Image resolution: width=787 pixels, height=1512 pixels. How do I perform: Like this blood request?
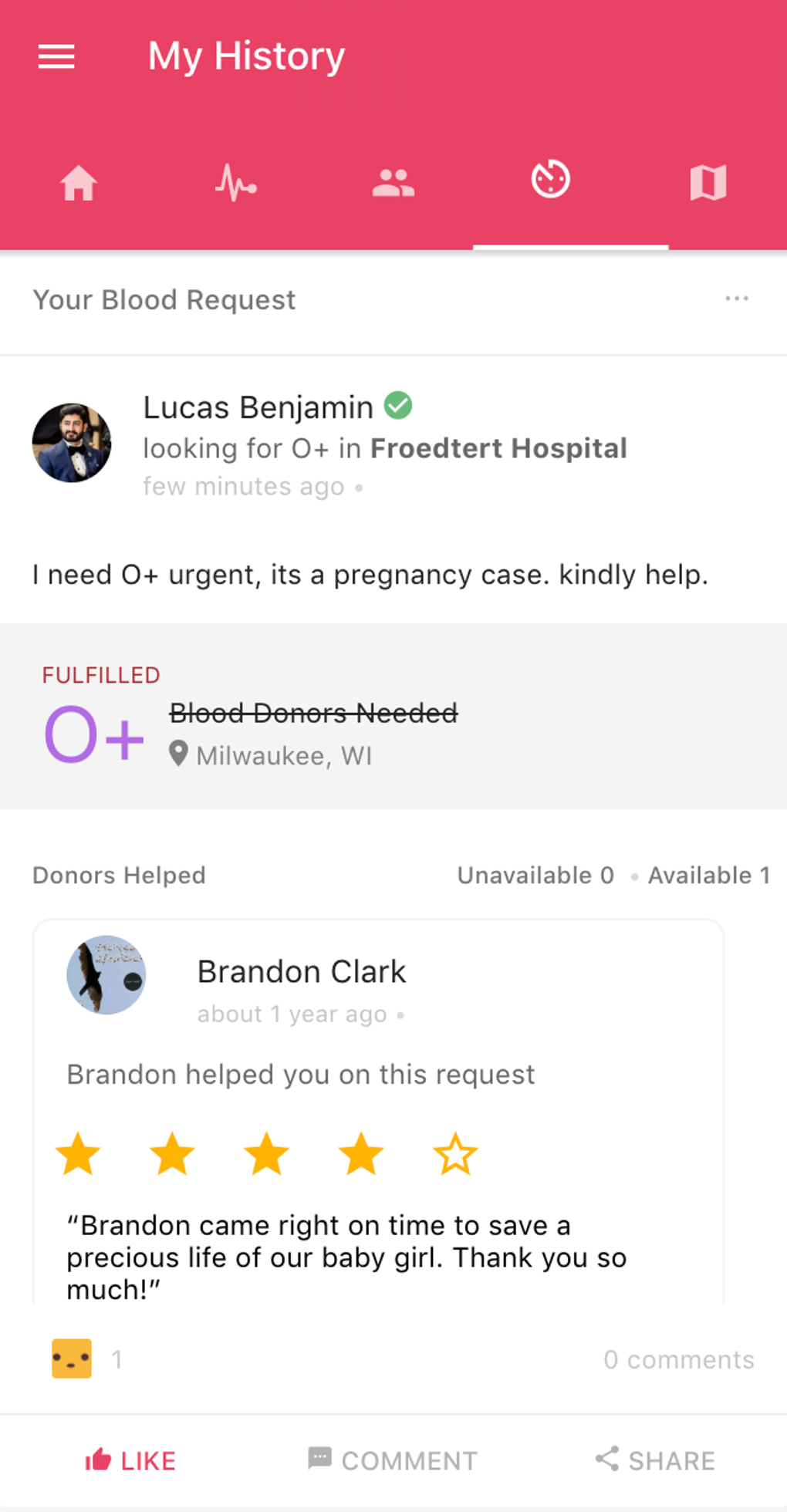[131, 1460]
